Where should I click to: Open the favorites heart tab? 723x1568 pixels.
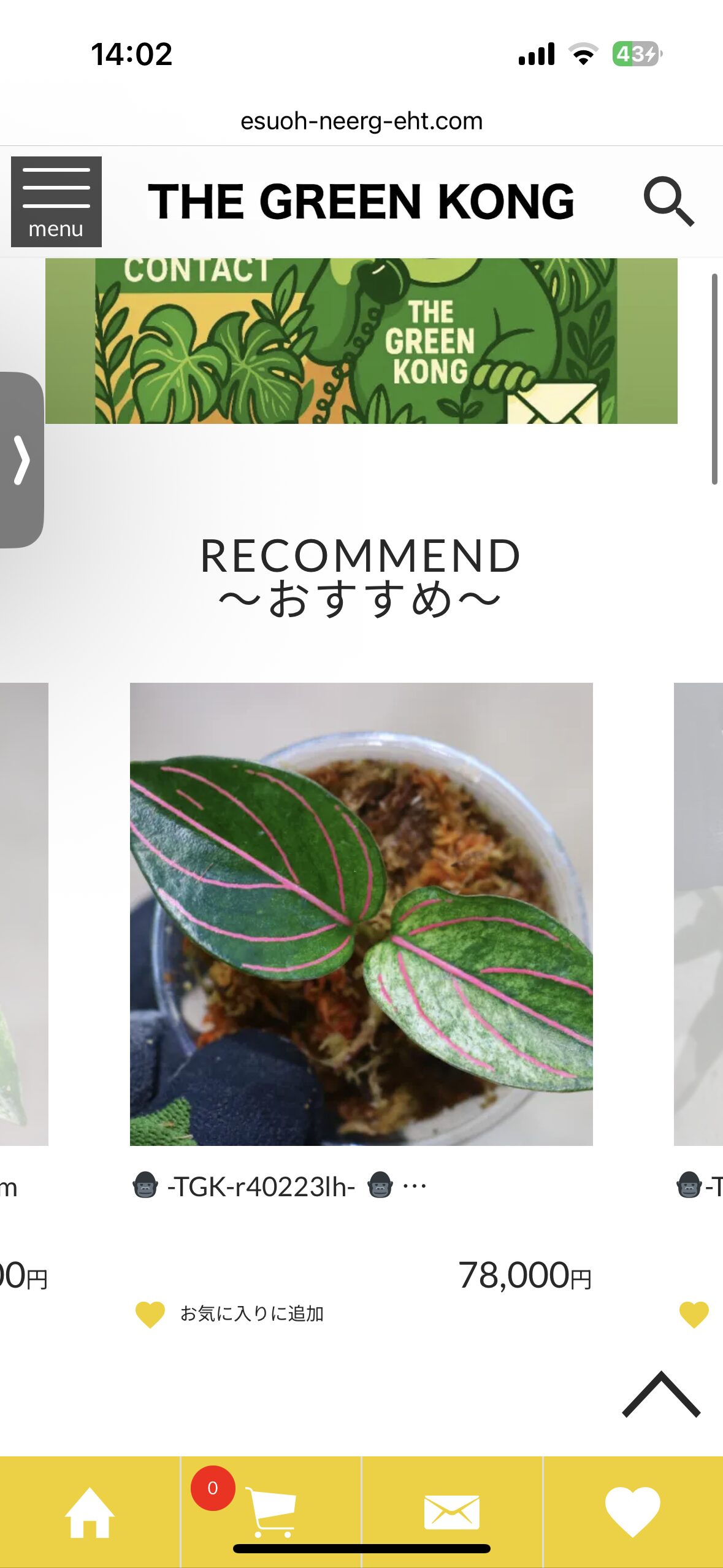[632, 1513]
